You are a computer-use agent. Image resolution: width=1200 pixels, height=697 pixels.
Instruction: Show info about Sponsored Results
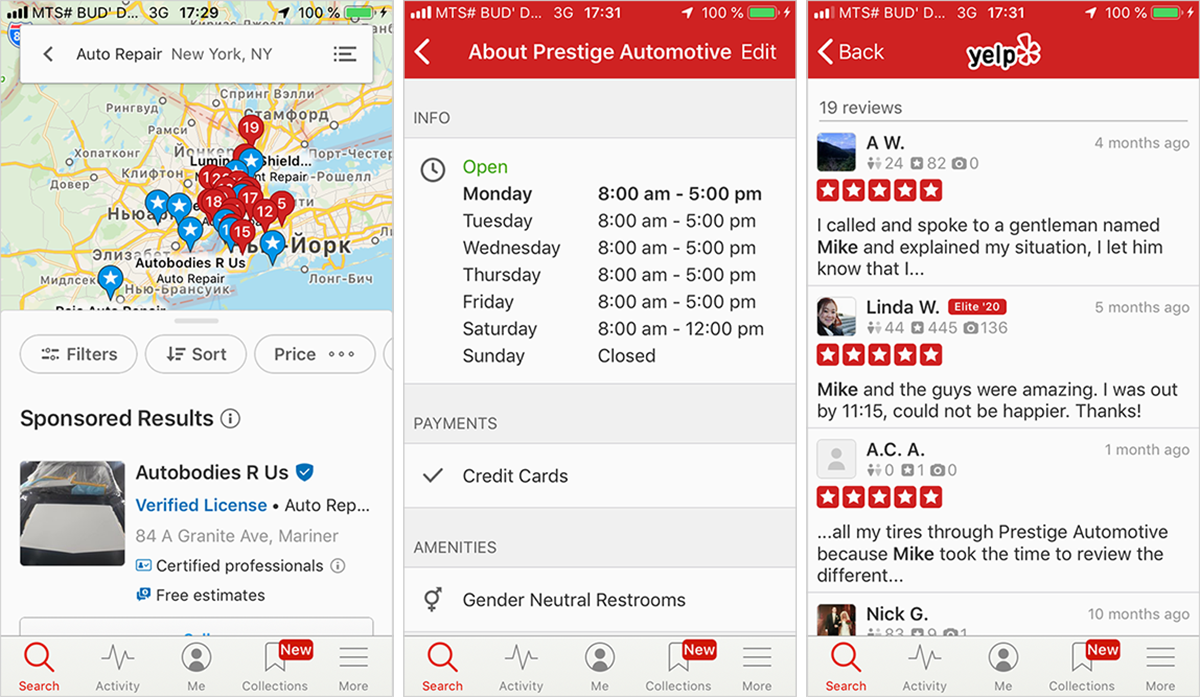(230, 419)
